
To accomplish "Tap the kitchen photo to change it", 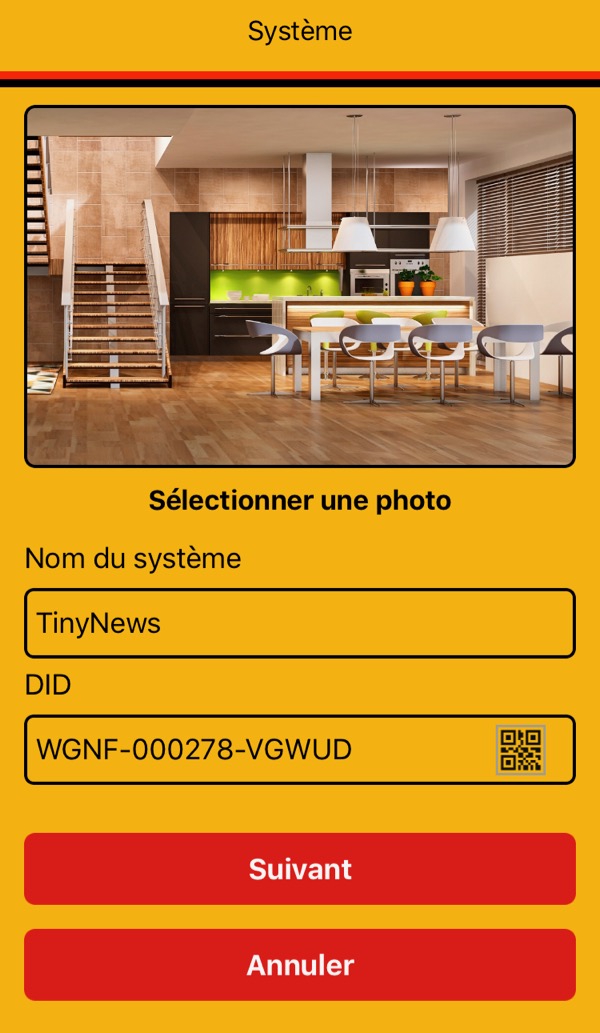I will [x=300, y=286].
